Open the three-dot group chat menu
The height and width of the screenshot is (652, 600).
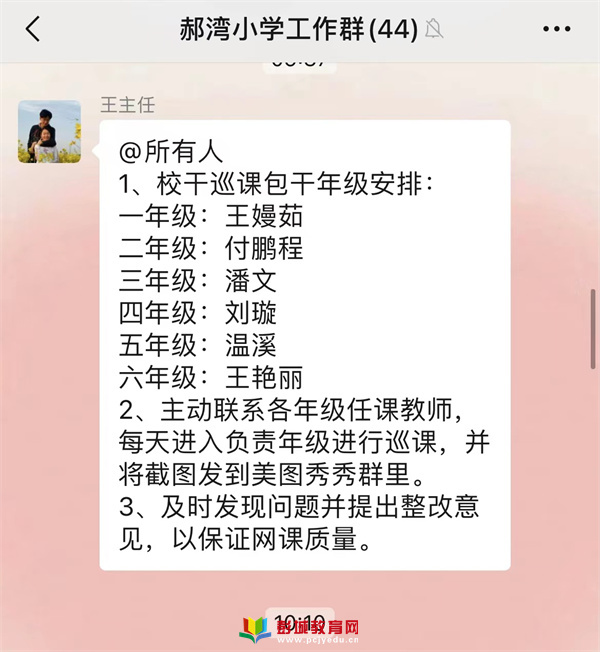pos(556,29)
